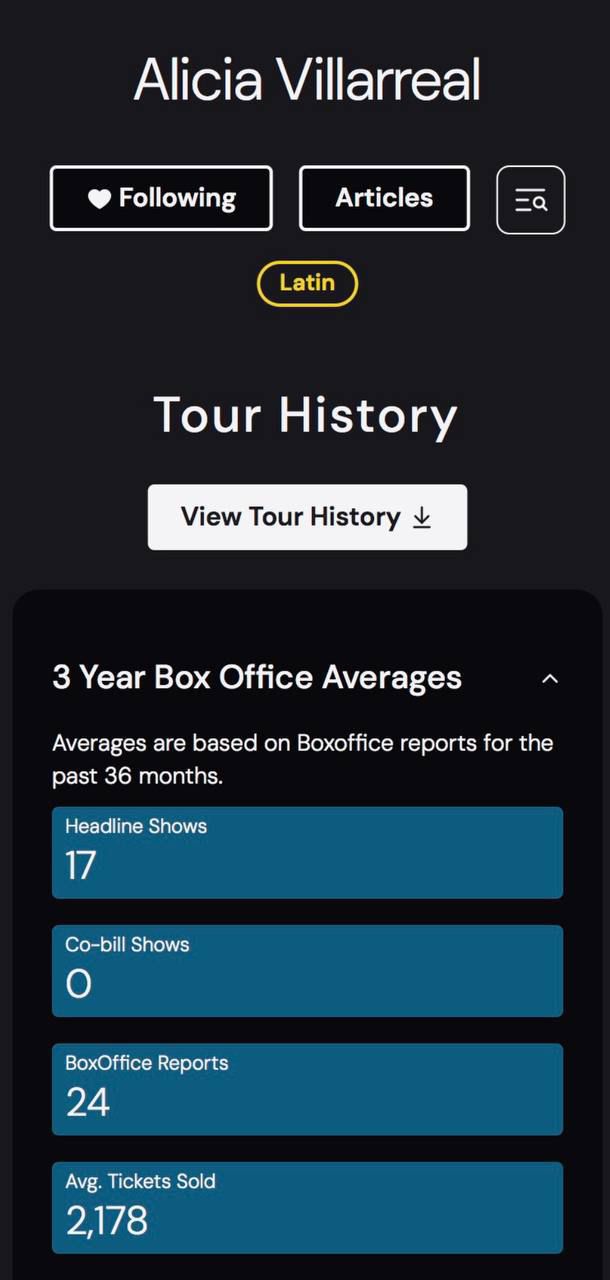Open the artist's Articles

pos(384,198)
